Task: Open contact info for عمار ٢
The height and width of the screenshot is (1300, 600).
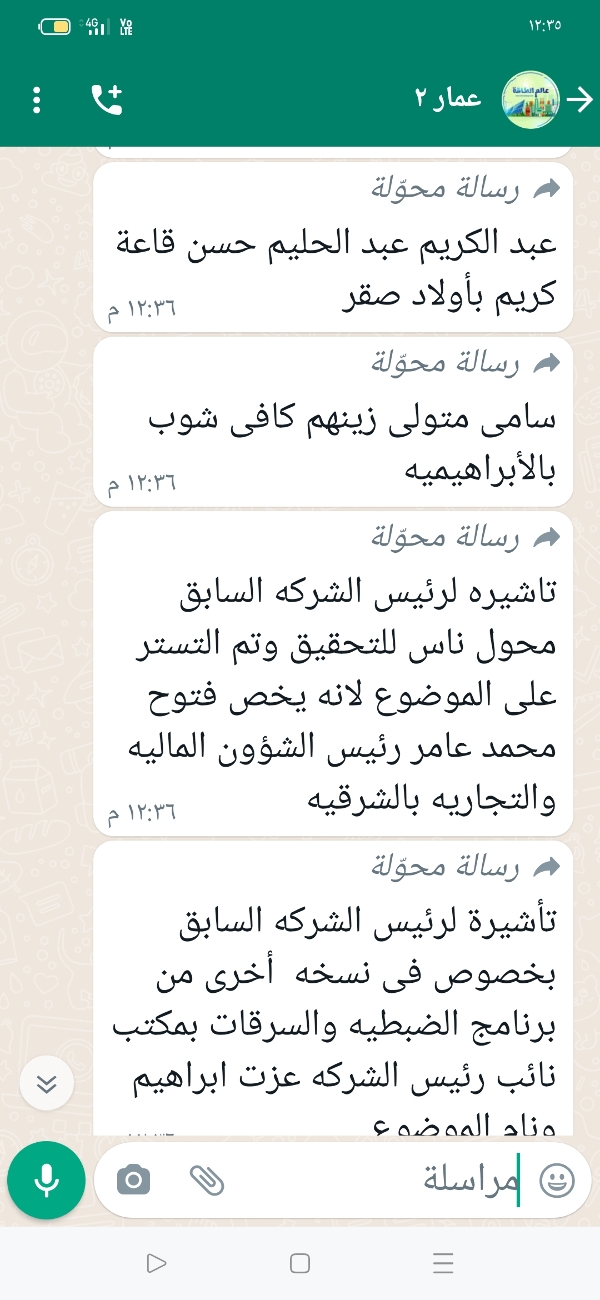Action: point(449,98)
